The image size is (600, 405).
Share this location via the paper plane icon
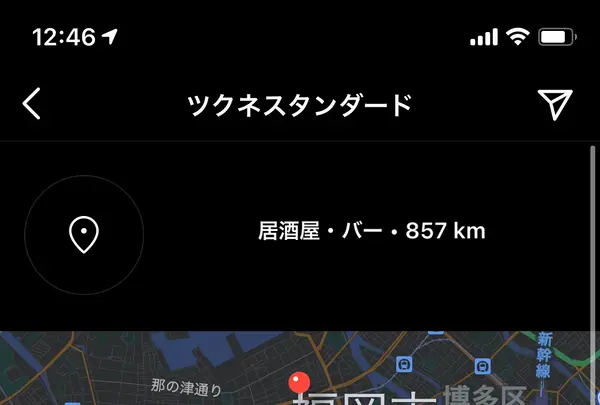tap(554, 103)
